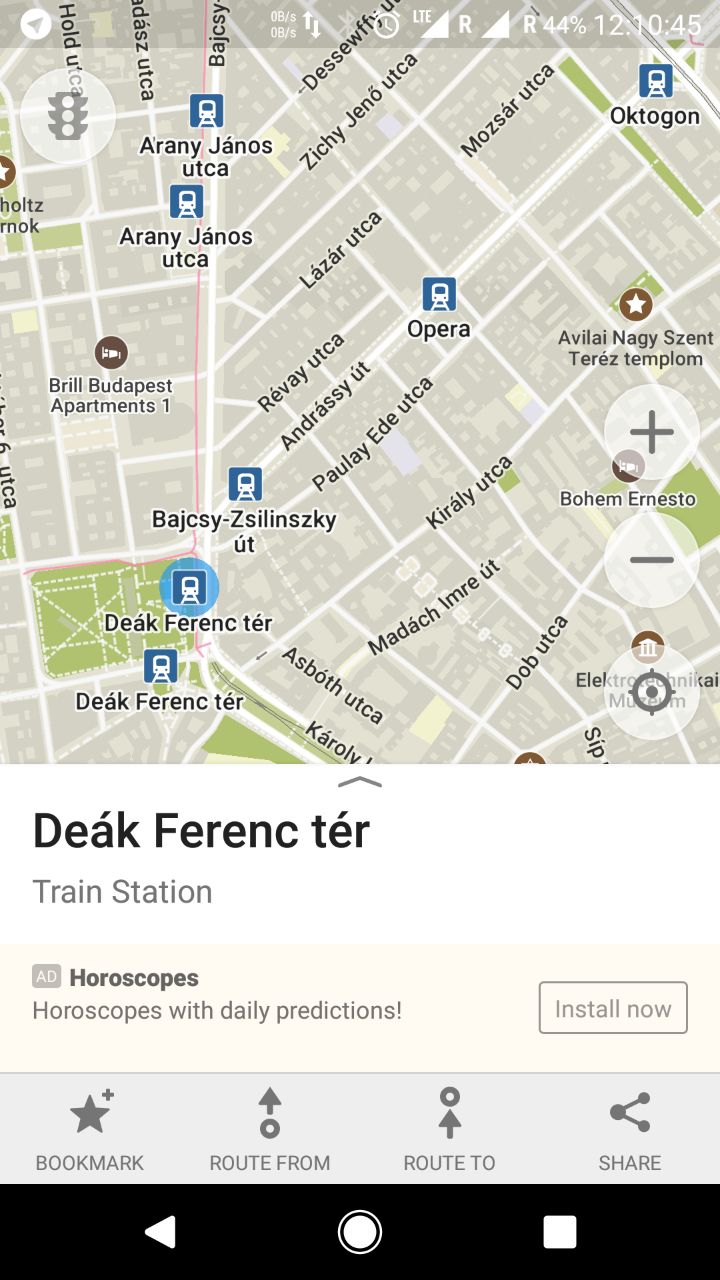Set route to this station
The height and width of the screenshot is (1280, 720).
pyautogui.click(x=450, y=1130)
